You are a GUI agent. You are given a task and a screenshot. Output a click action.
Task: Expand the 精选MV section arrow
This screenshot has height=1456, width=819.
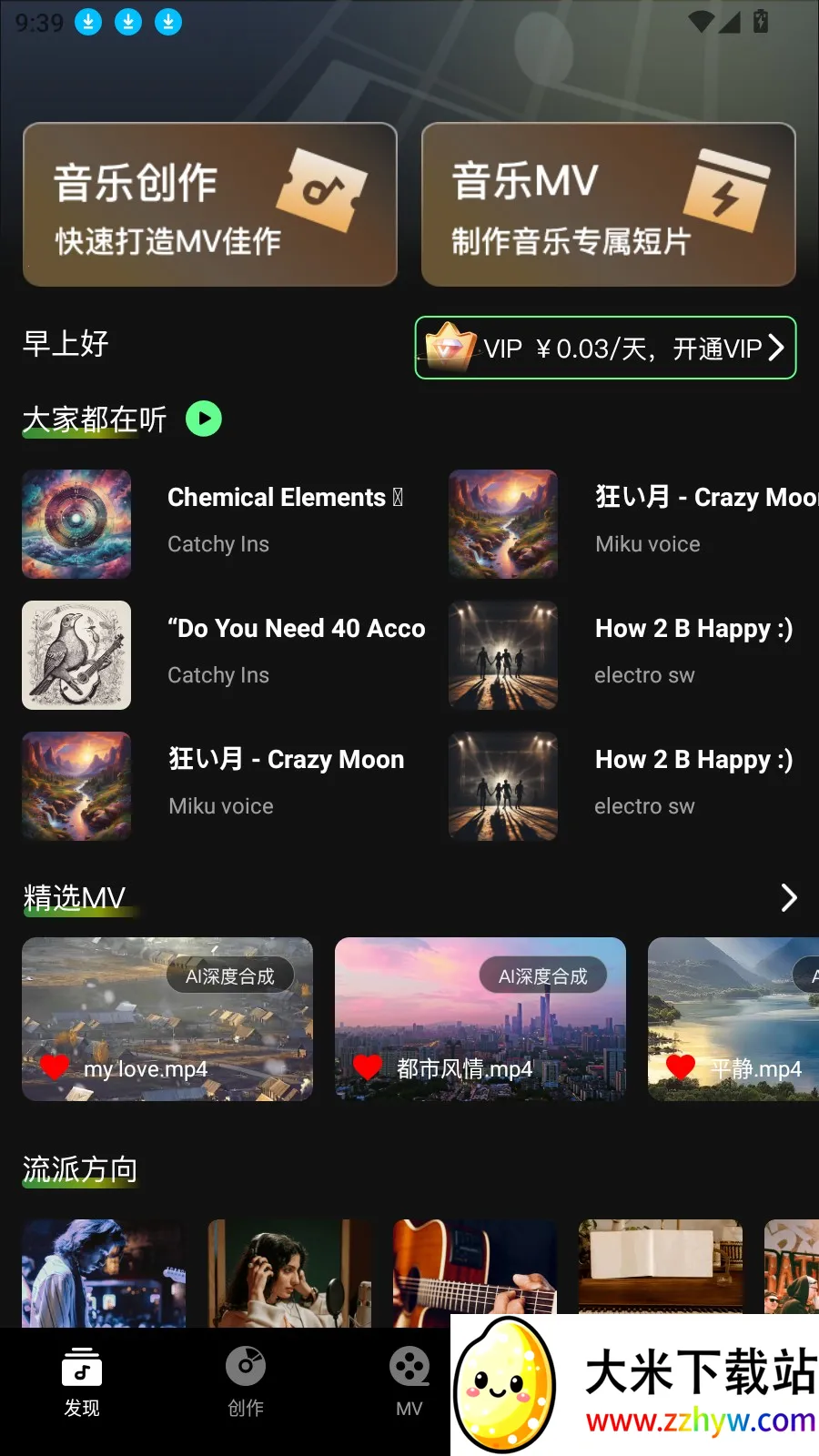[x=788, y=898]
